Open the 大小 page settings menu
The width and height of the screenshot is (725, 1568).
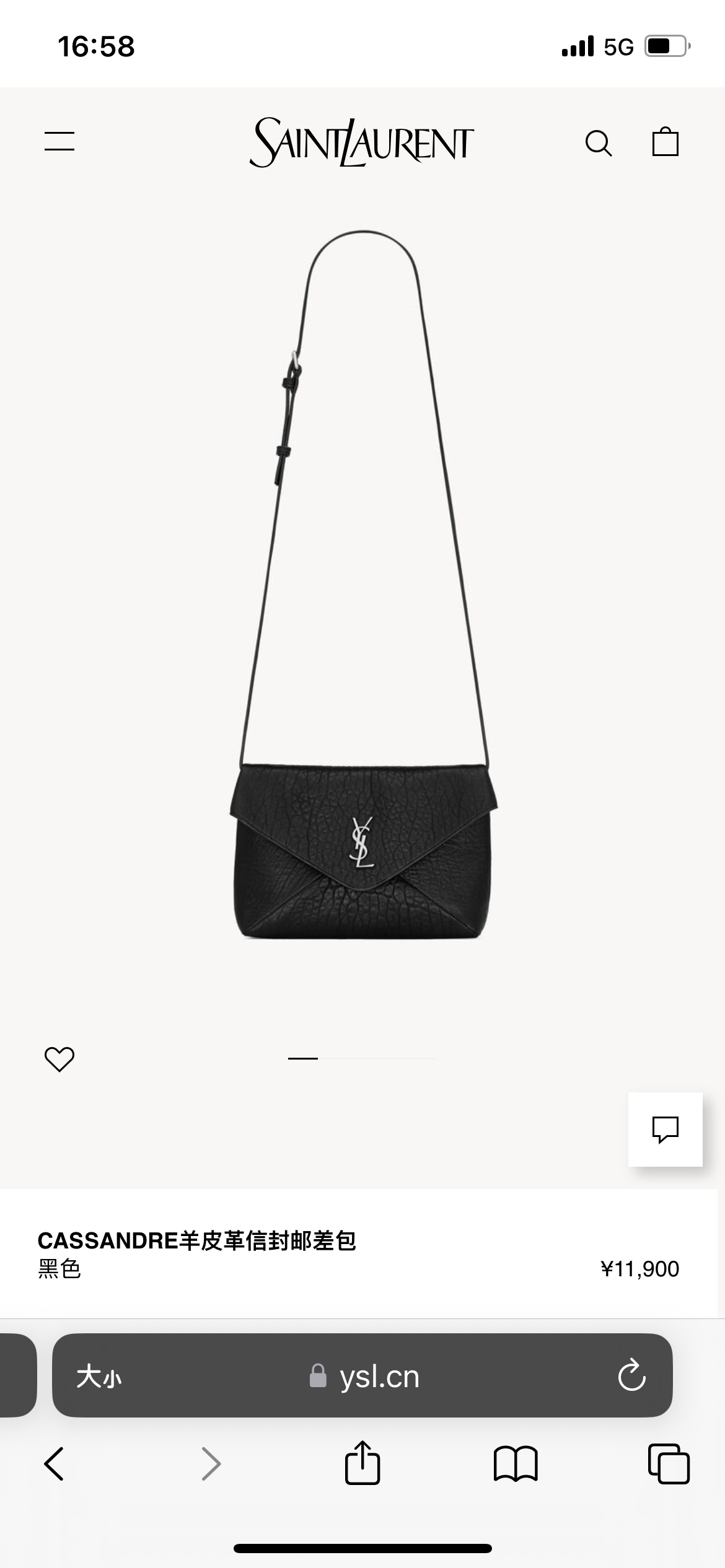coord(99,1377)
